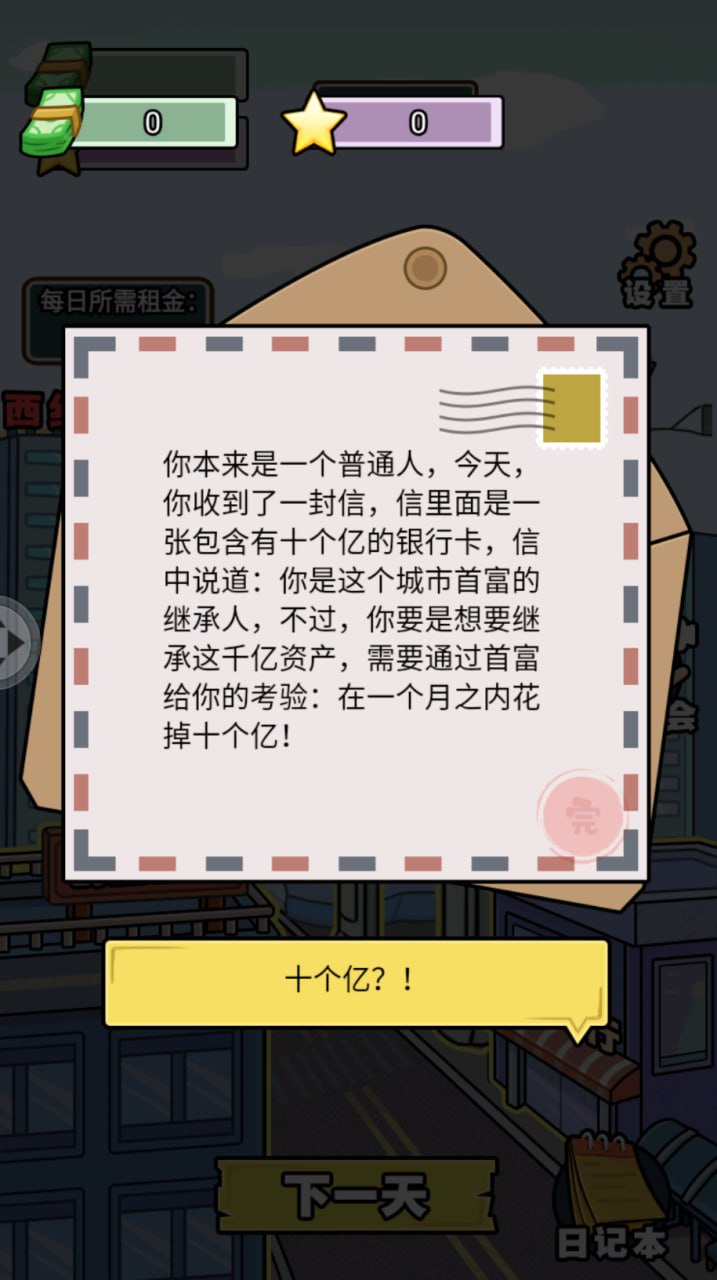Tap the pink '完' stamp on the letter
717x1280 pixels.
coord(581,817)
